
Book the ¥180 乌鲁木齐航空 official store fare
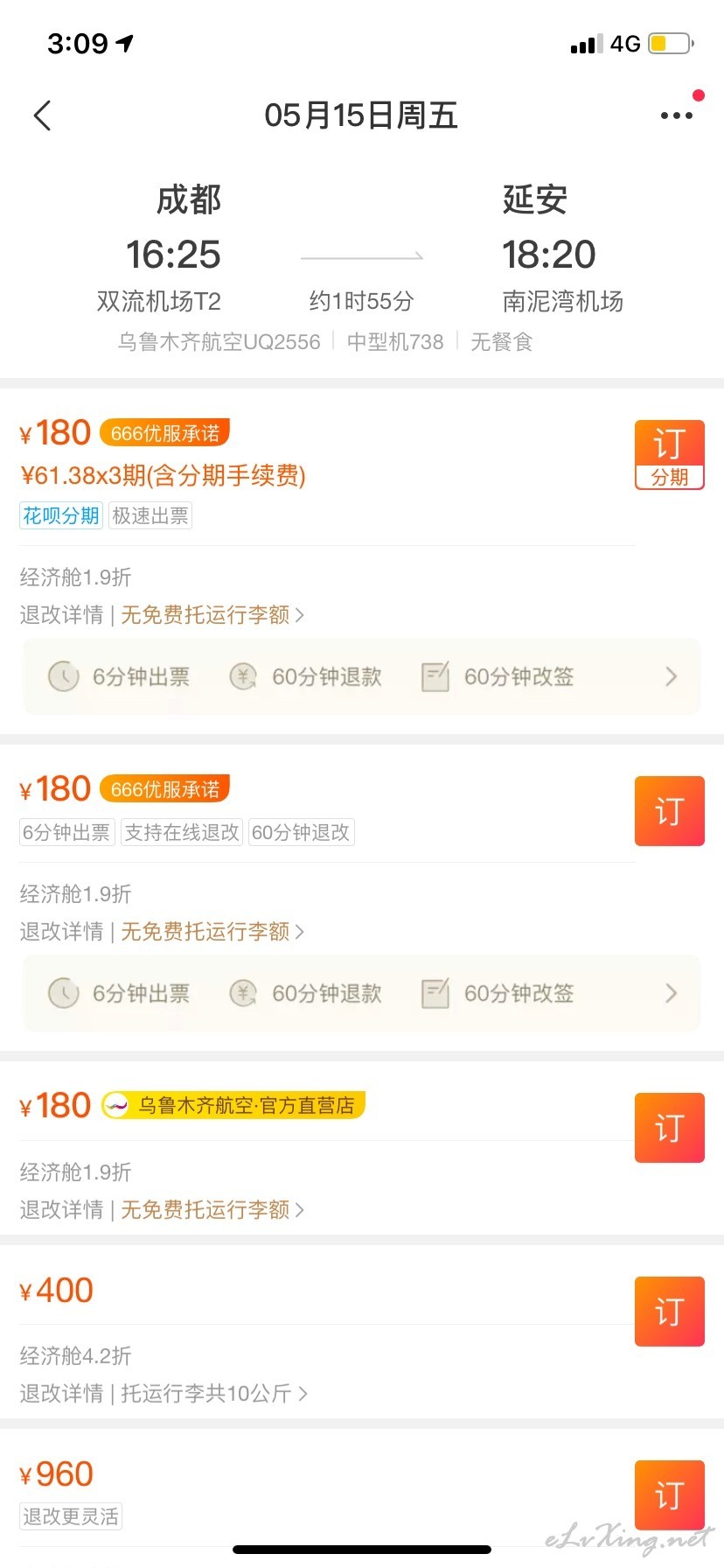click(669, 1128)
